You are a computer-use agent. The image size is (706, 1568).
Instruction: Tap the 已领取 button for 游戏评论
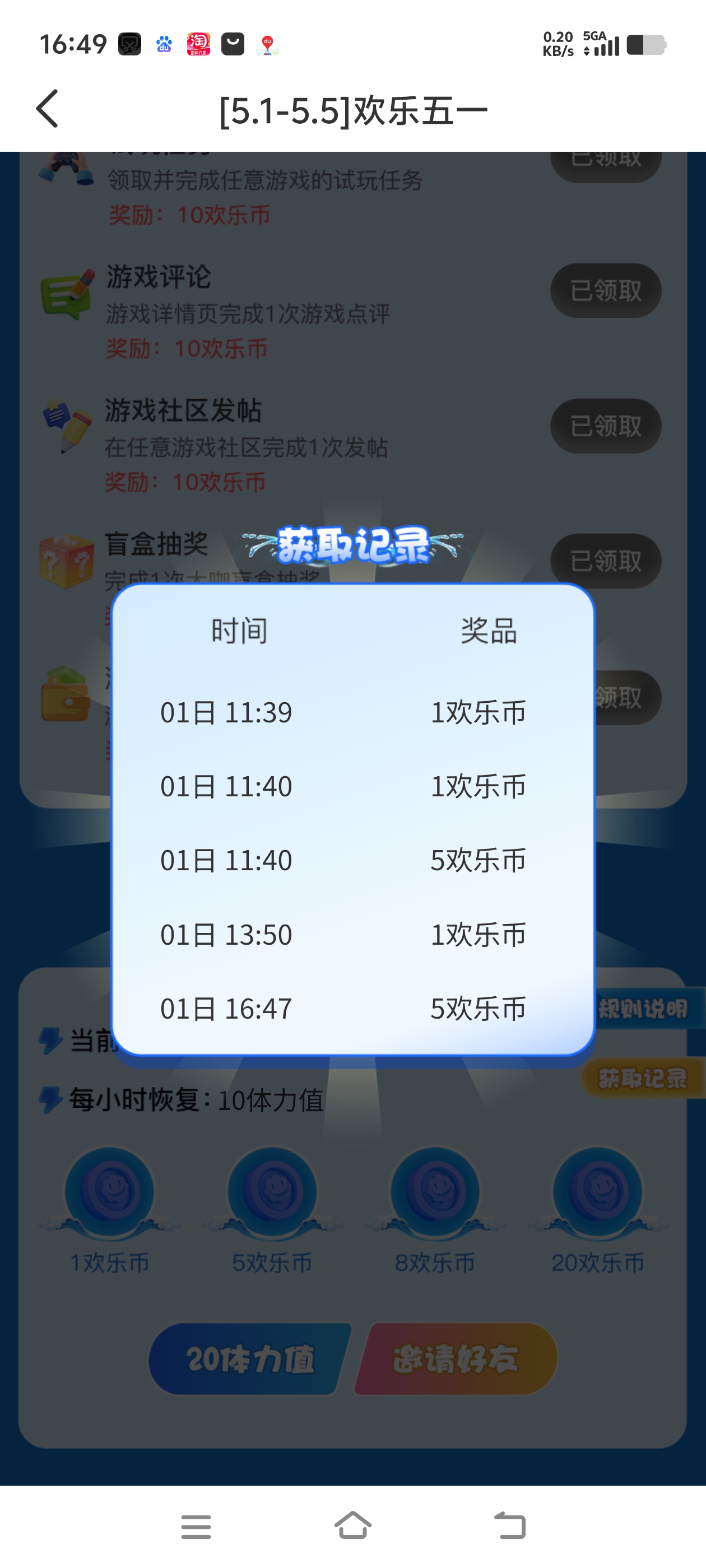606,291
